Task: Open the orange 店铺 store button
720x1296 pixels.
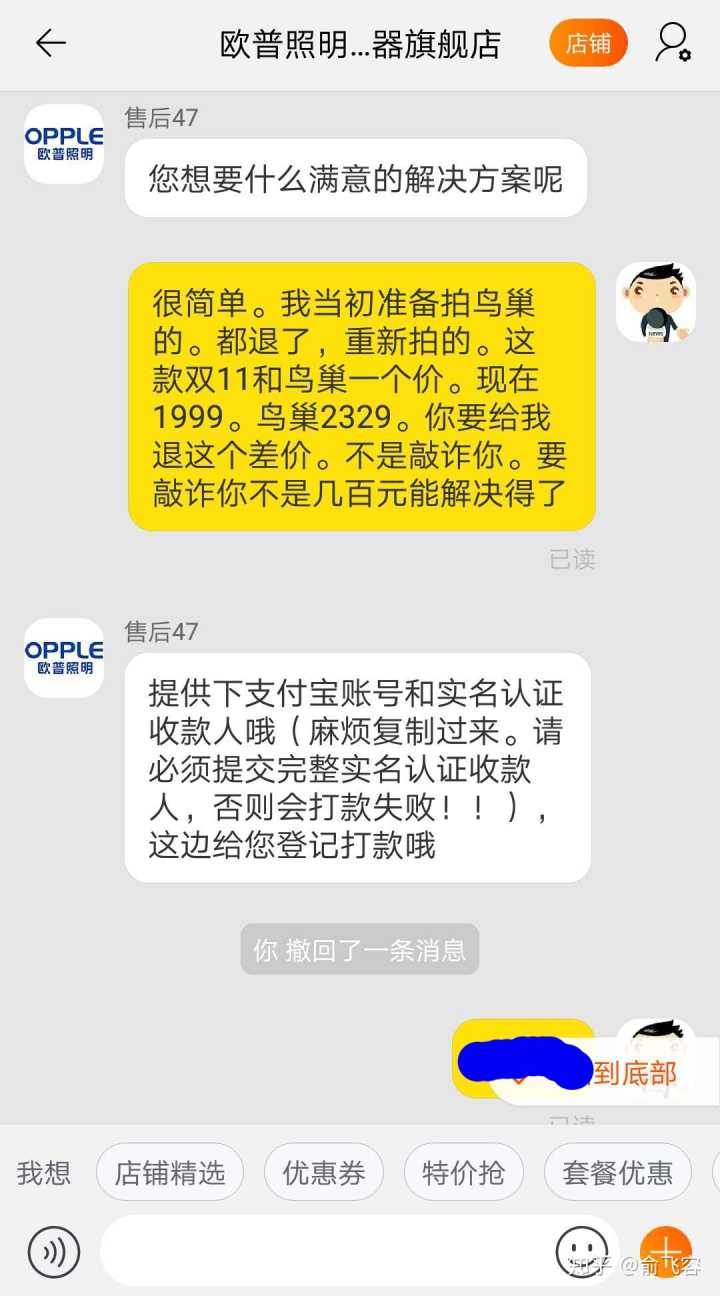Action: (588, 44)
